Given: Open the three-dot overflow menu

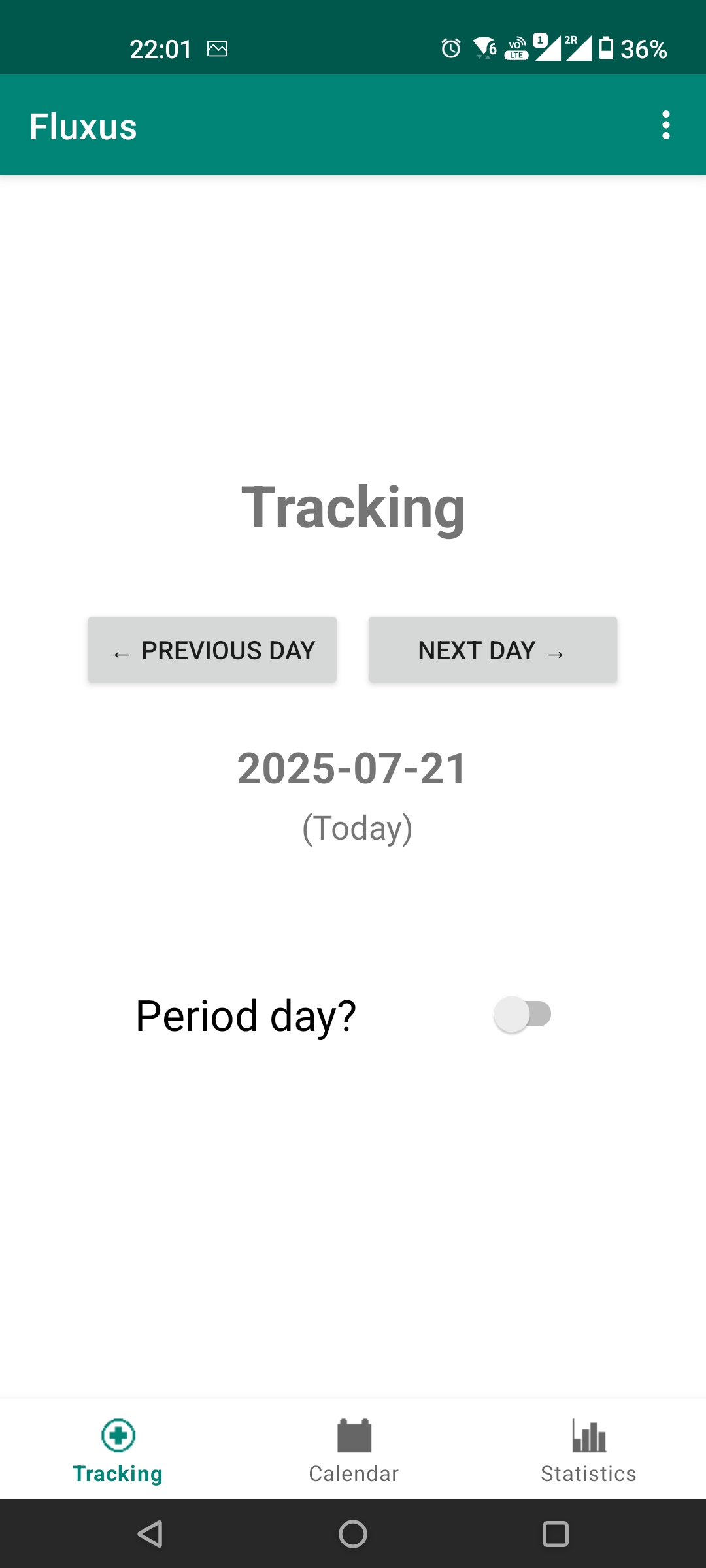Looking at the screenshot, I should point(665,125).
